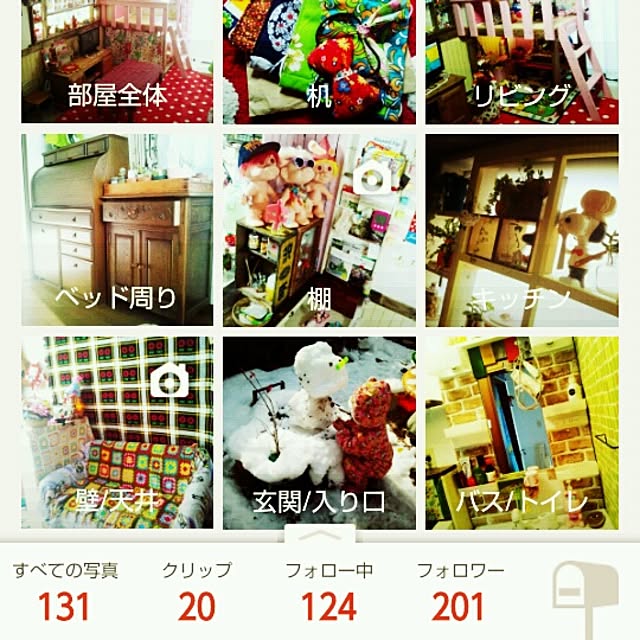Open the 玄関/入り口 category tile
Screen dimensions: 640x640
tap(319, 432)
